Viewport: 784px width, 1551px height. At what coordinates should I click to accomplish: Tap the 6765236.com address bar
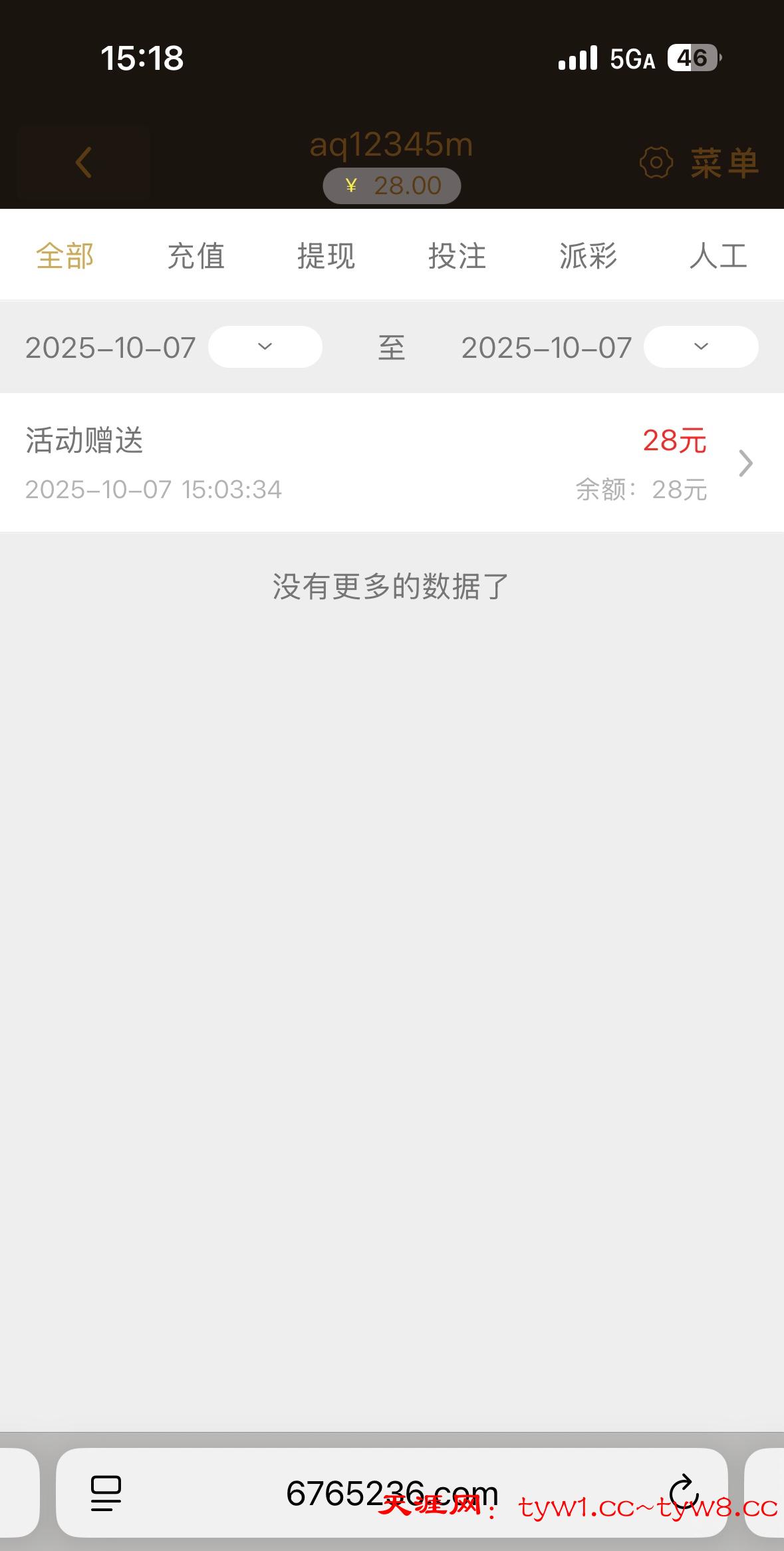pos(391,1493)
